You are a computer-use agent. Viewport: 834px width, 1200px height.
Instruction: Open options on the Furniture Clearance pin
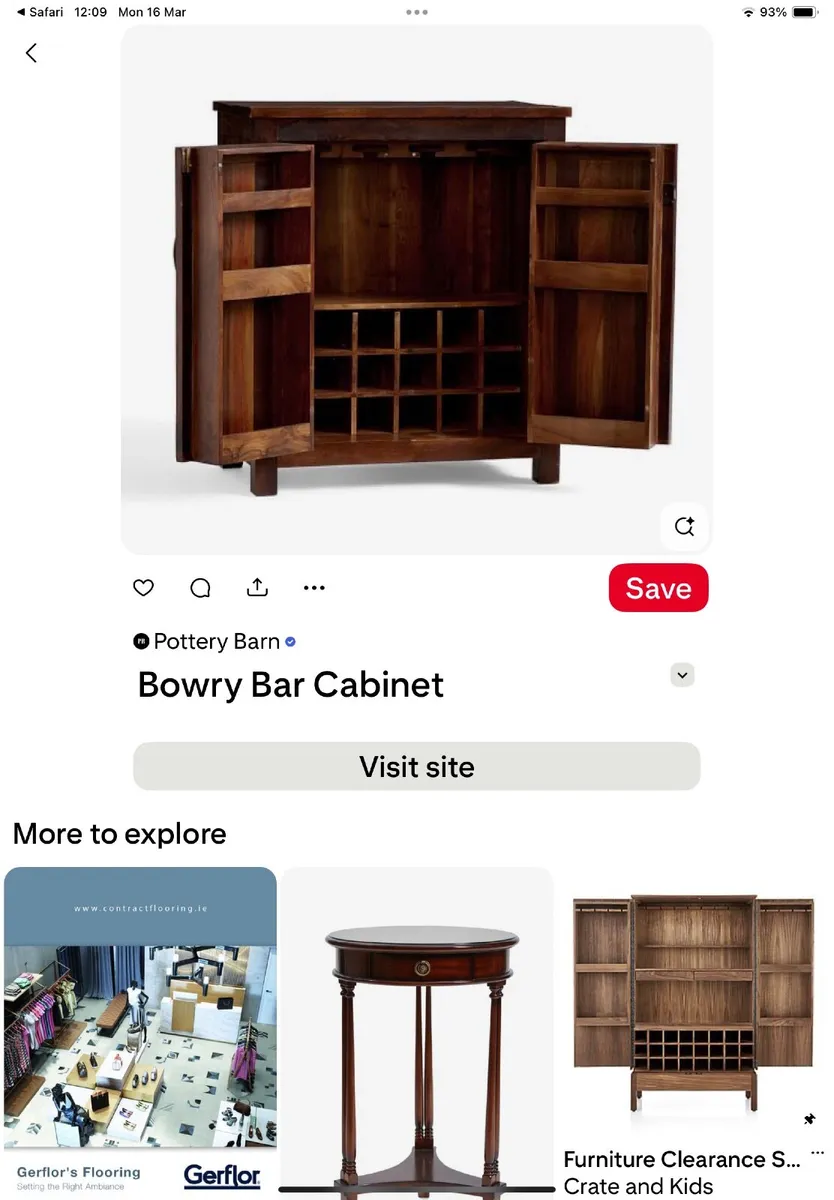click(x=818, y=1152)
